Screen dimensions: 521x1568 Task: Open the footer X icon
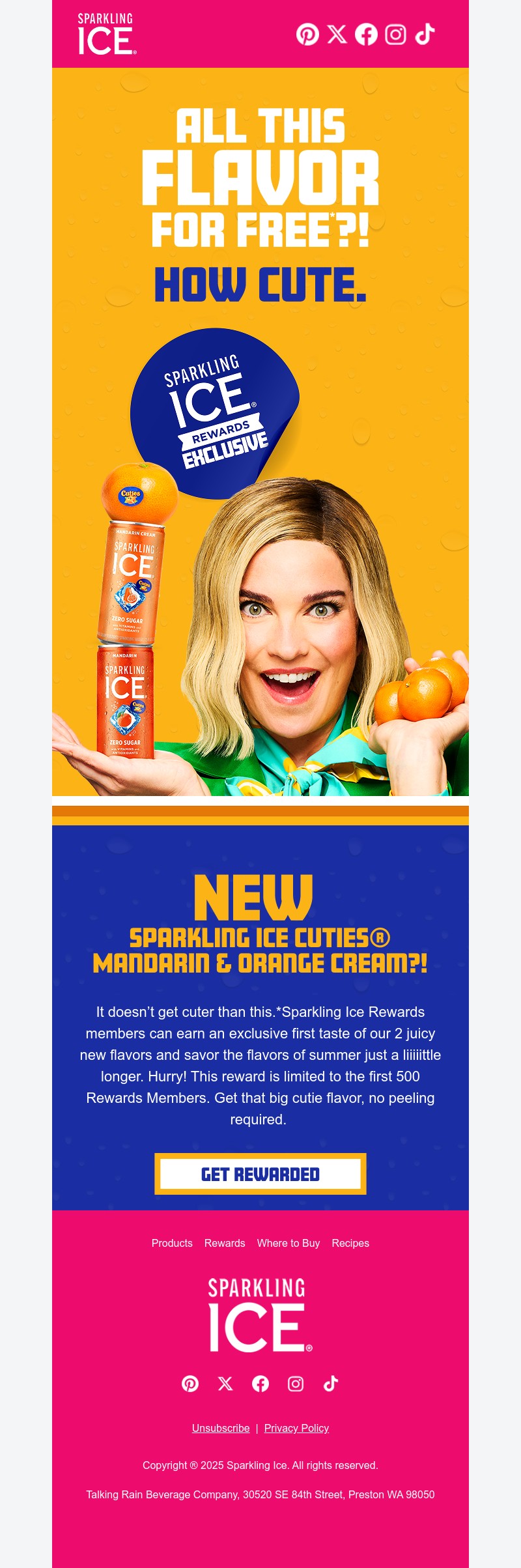click(225, 1383)
